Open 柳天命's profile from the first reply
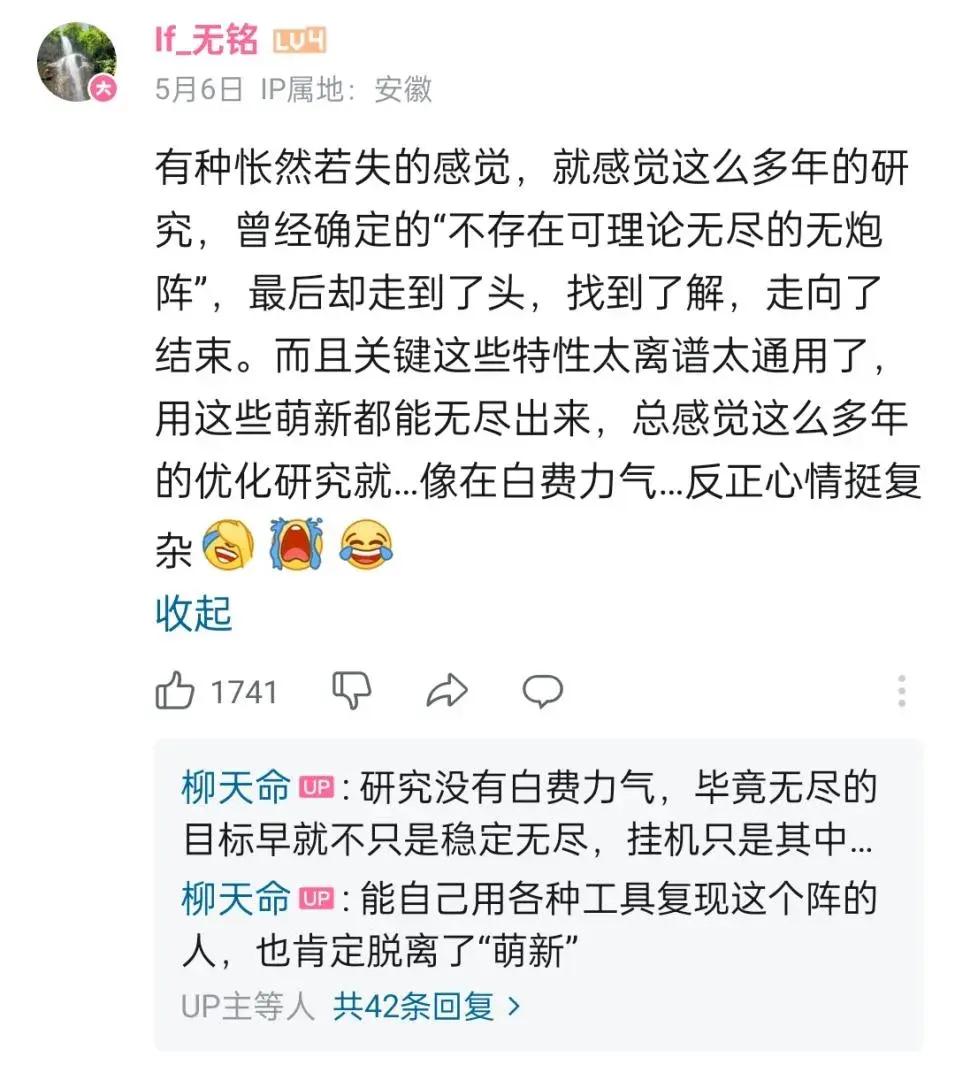Viewport: 955px width, 1088px height. pos(235,788)
